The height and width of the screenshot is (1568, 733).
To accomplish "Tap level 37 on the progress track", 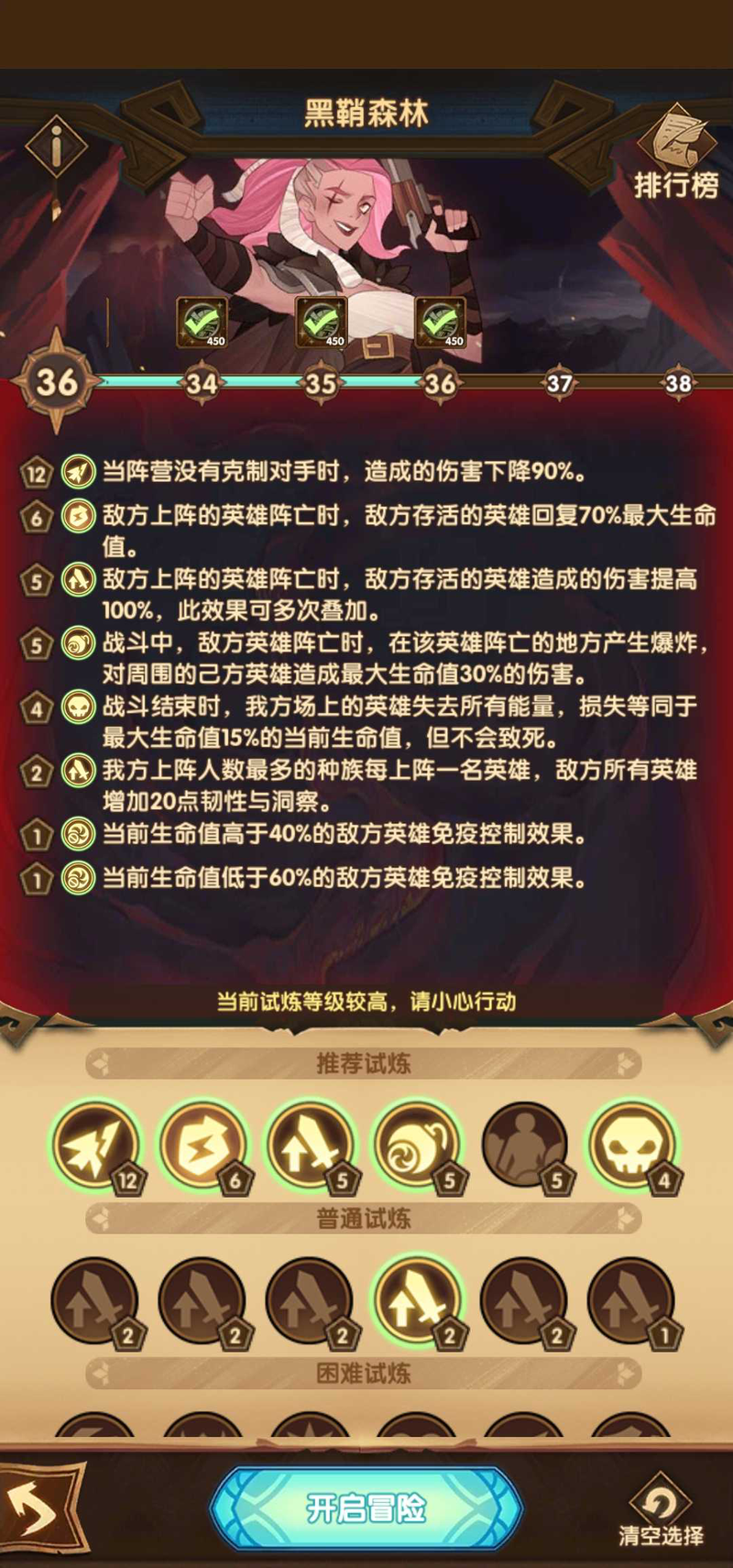I will point(559,383).
